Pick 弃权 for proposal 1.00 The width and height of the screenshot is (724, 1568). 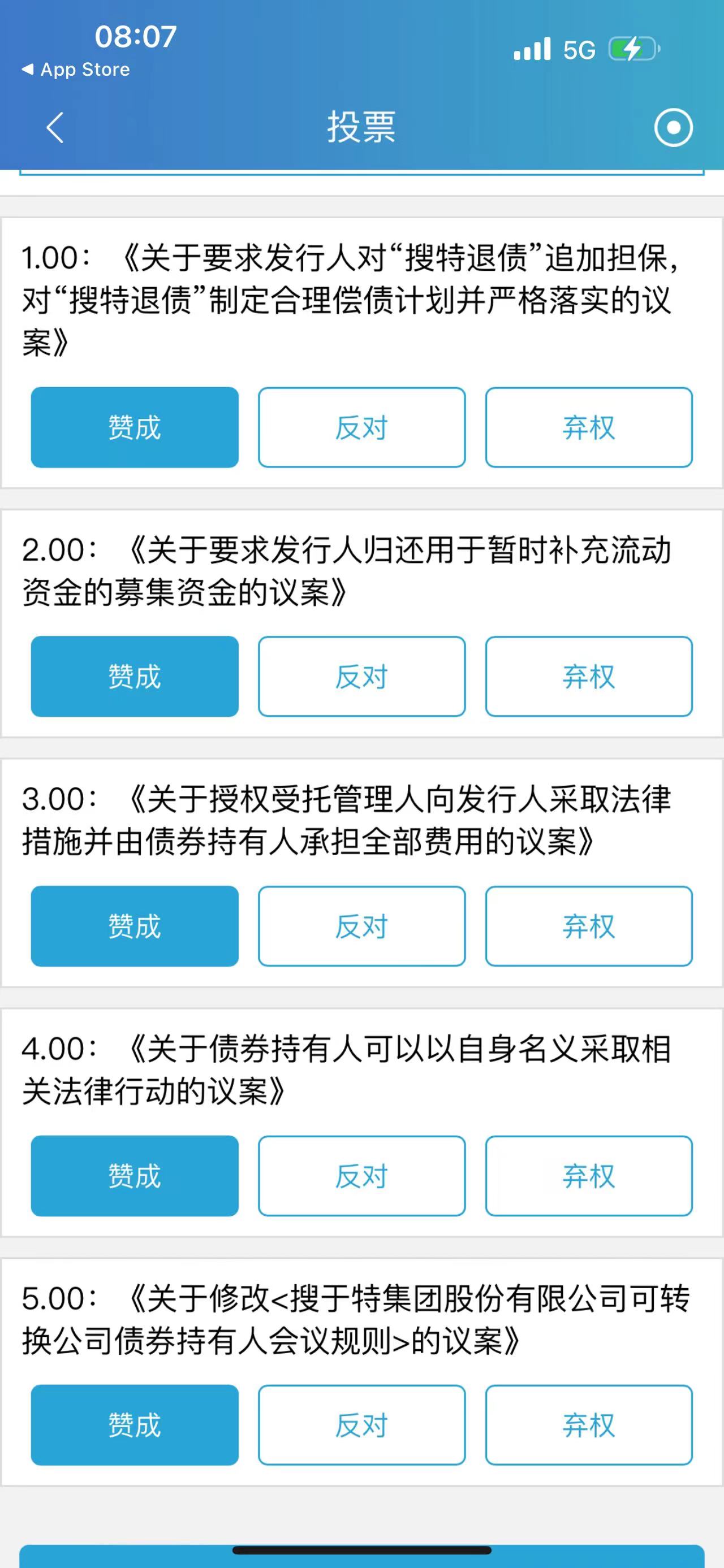click(589, 427)
